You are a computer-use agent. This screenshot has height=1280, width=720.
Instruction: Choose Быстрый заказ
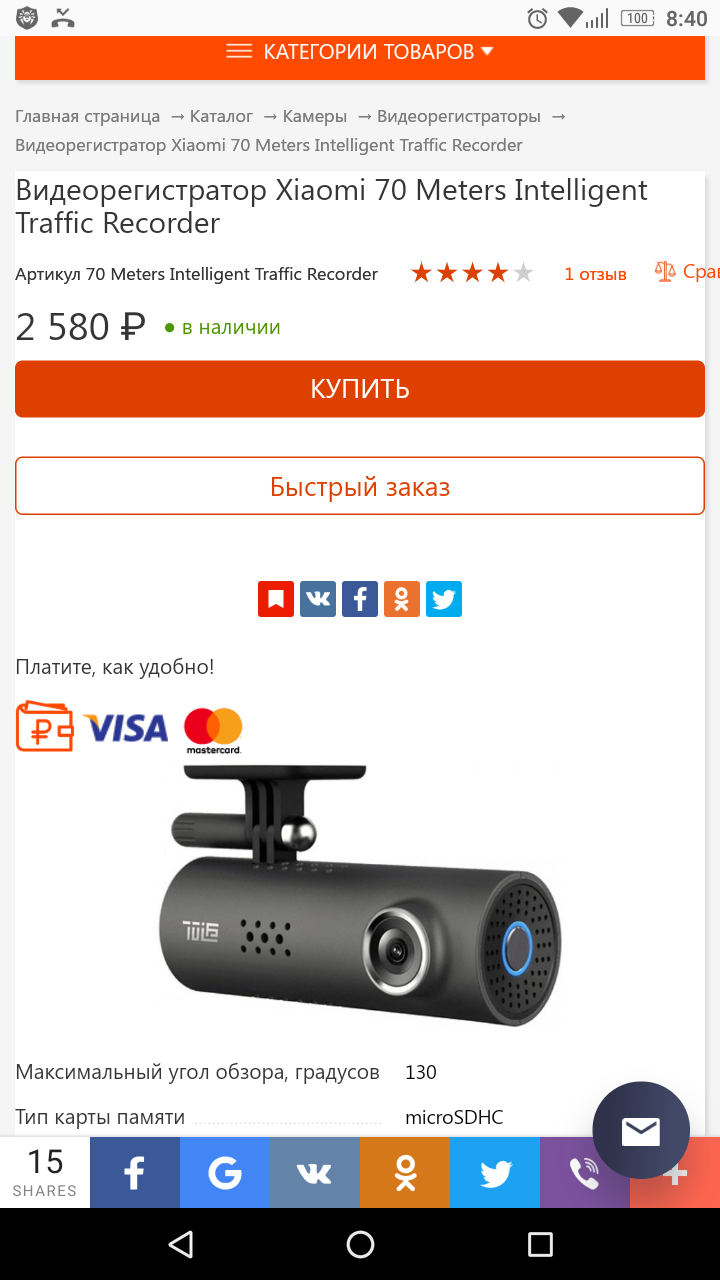tap(360, 487)
